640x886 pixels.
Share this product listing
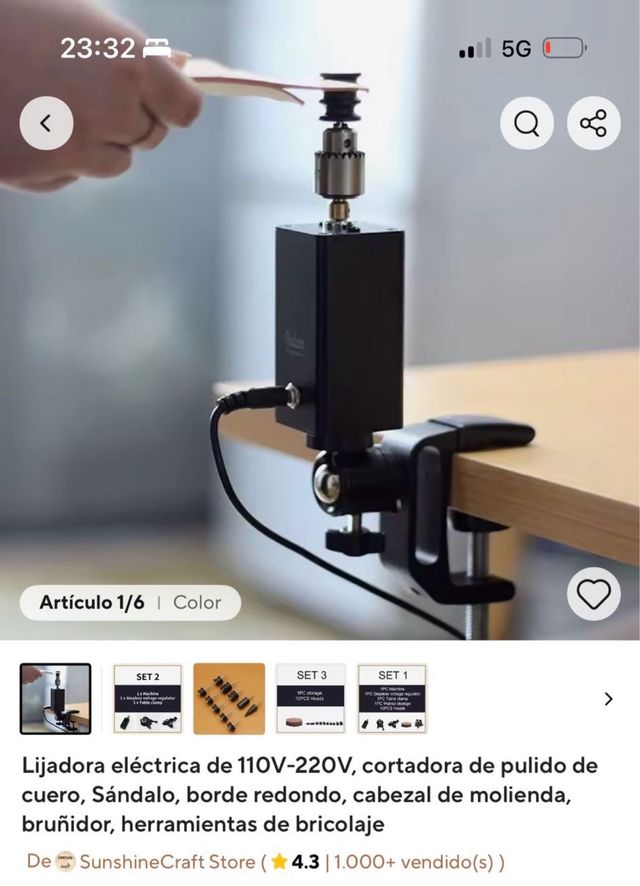click(x=594, y=123)
